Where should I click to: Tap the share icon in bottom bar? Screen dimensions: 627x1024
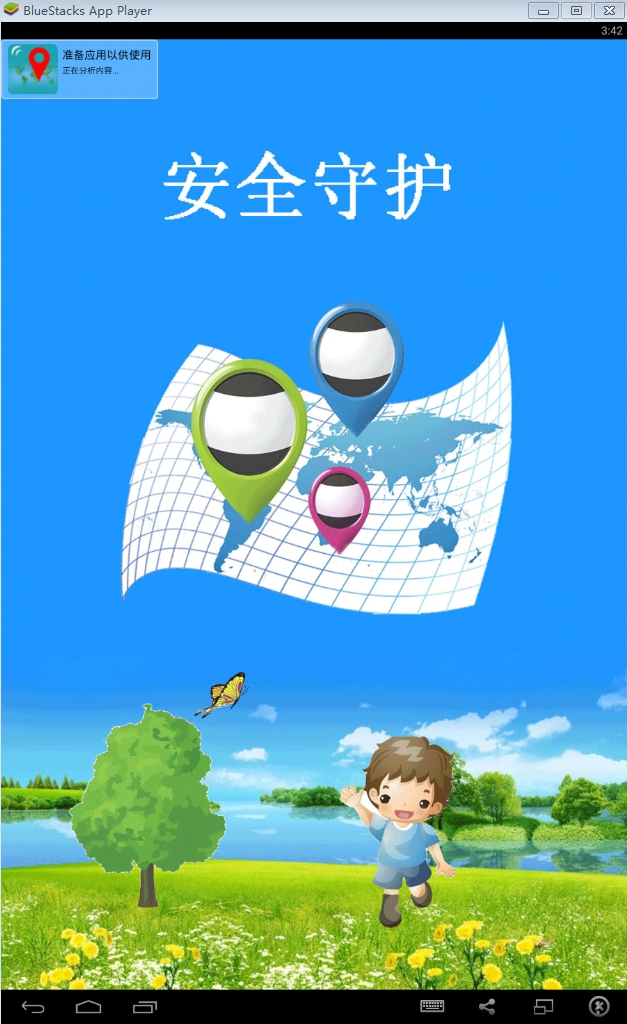point(487,1006)
